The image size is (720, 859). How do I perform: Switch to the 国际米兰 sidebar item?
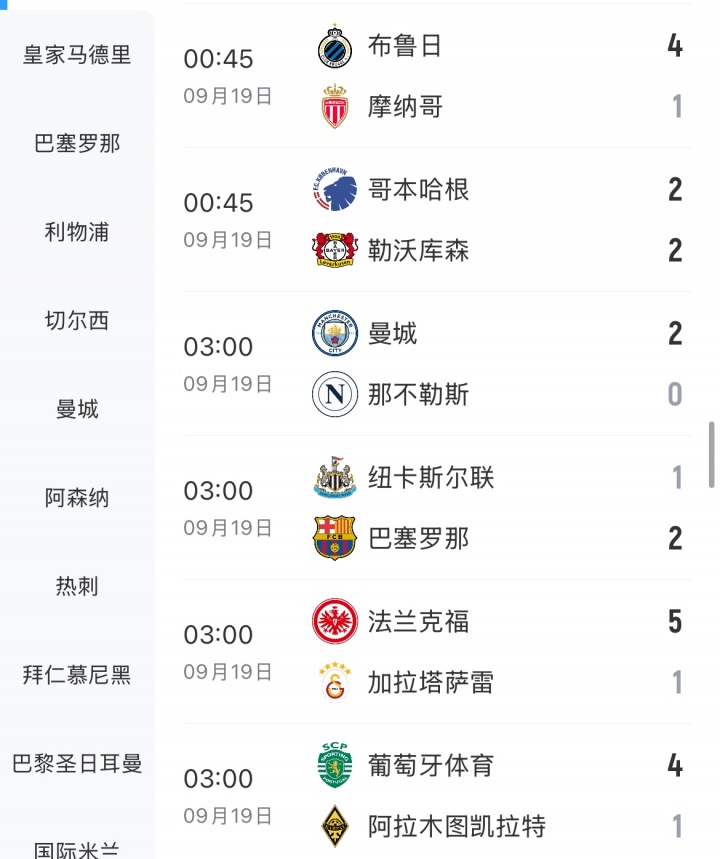click(77, 850)
